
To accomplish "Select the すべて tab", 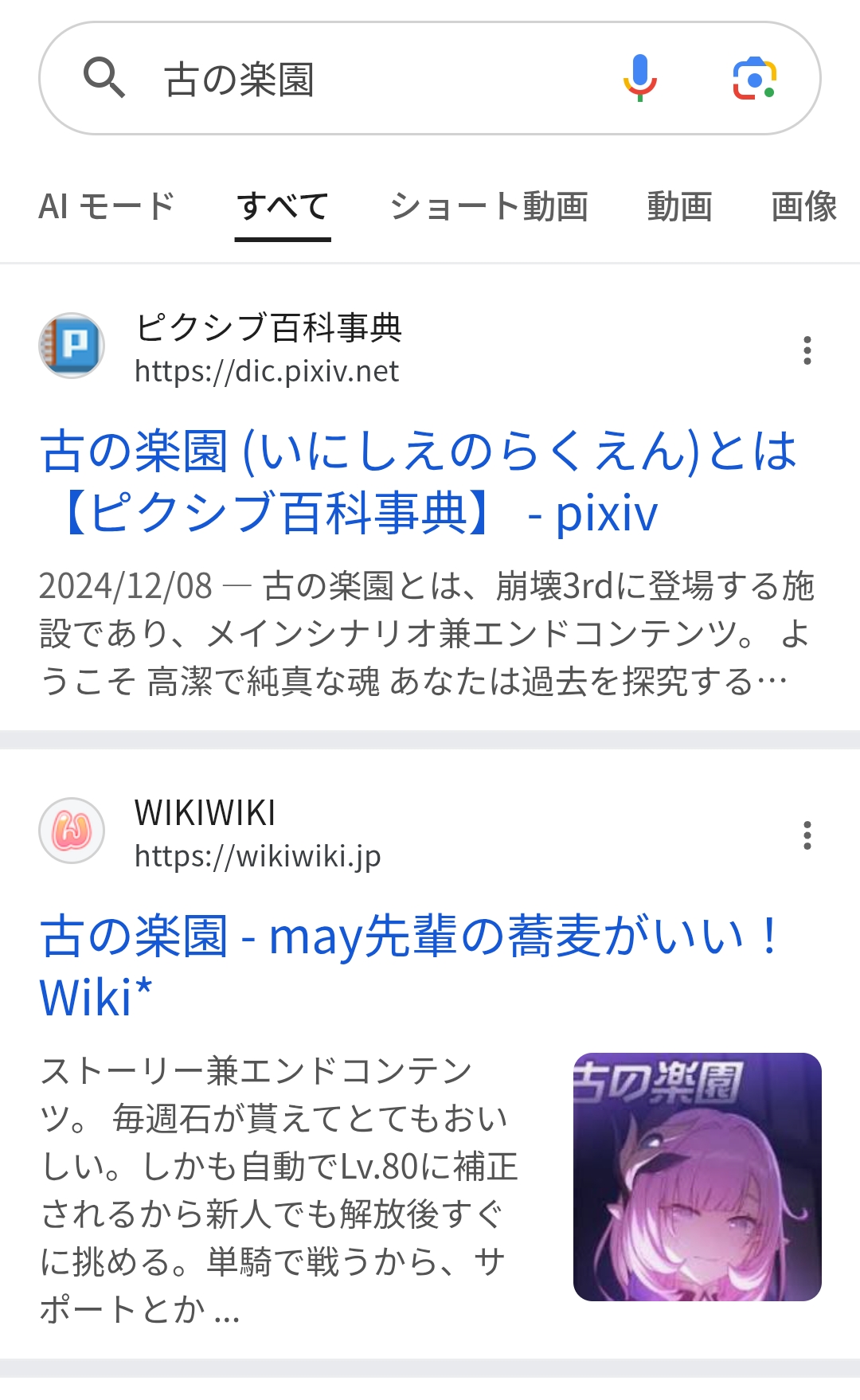I will click(283, 206).
